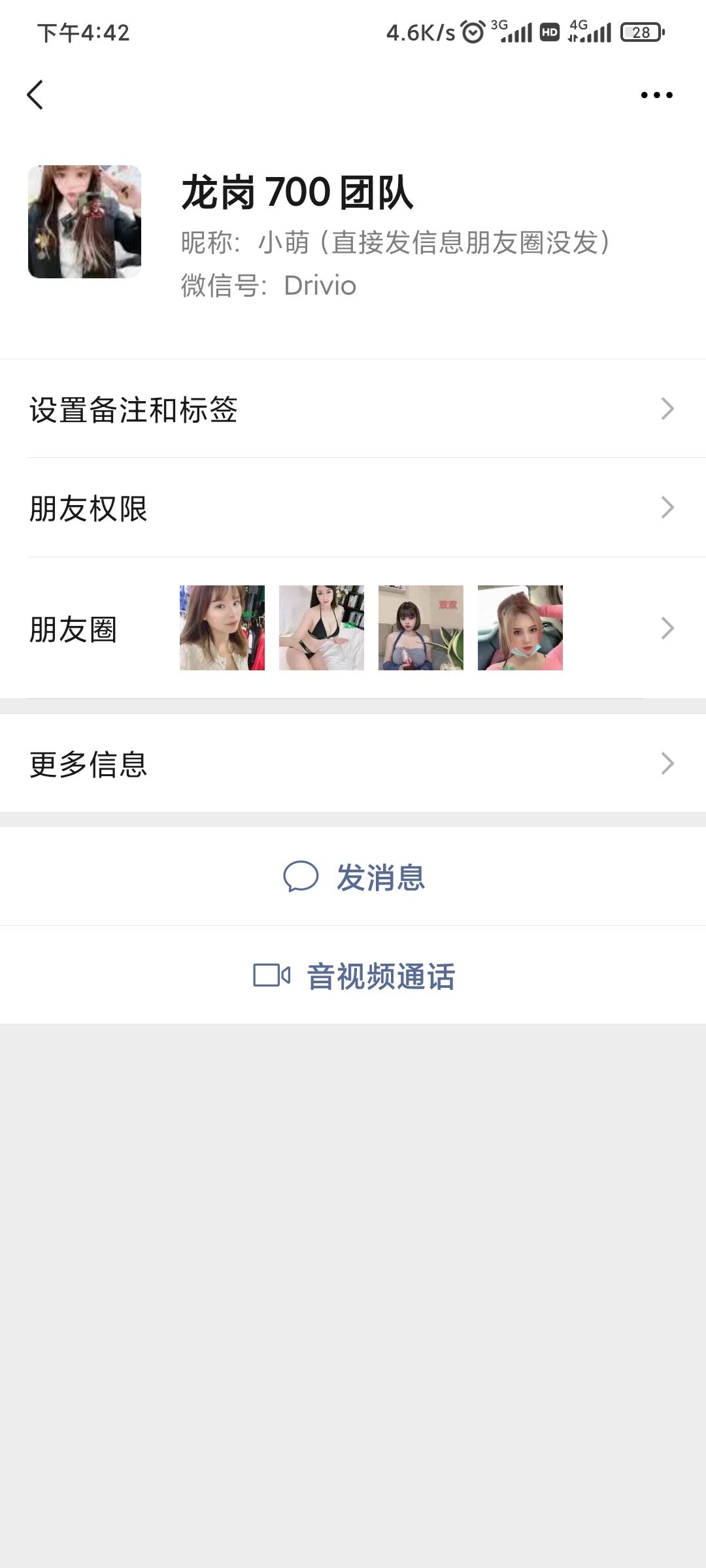The width and height of the screenshot is (706, 1568).
Task: View the contact's profile avatar
Action: (x=84, y=222)
